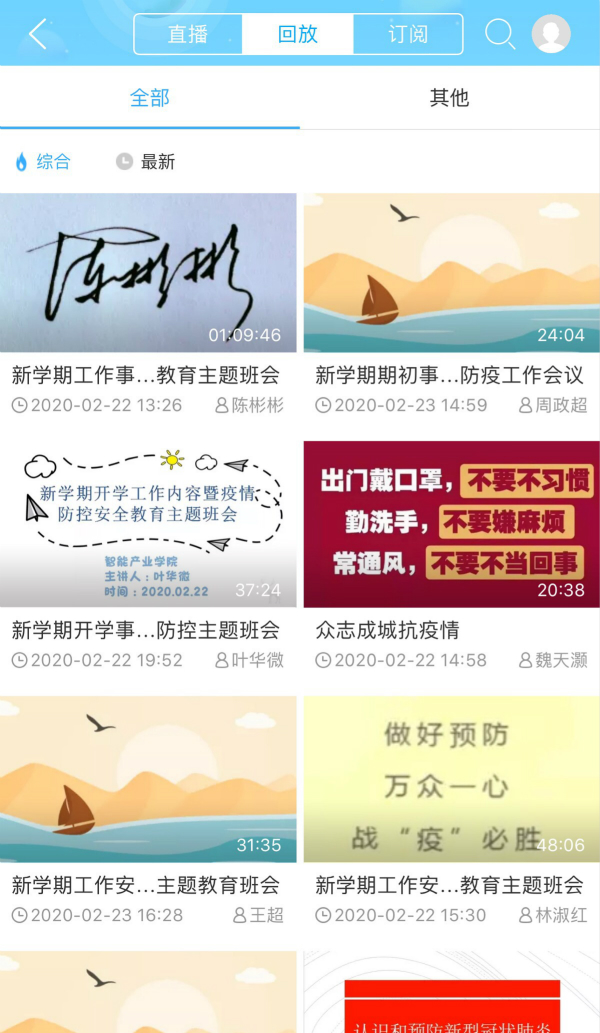Open the user profile avatar
The image size is (600, 1033).
(x=551, y=34)
